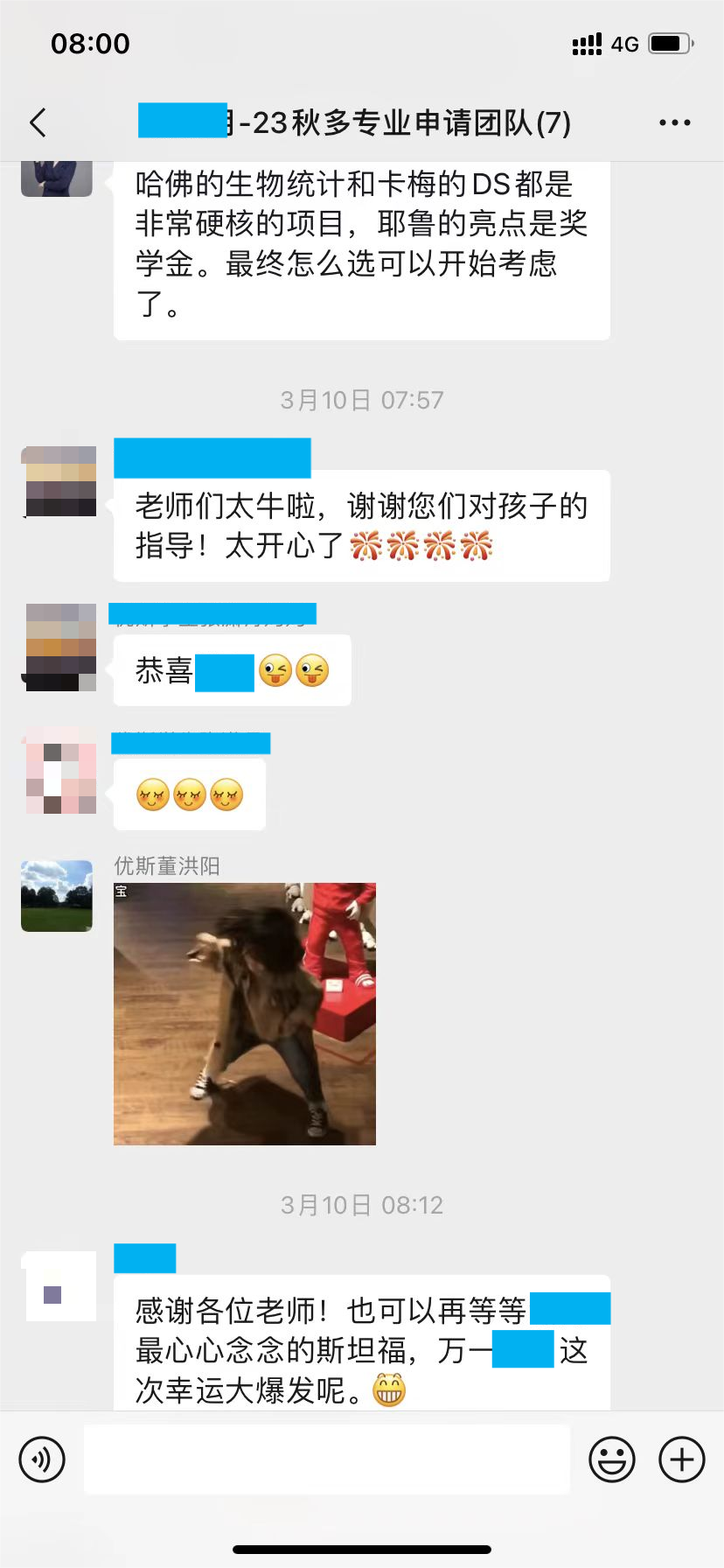
Task: Open avatar of the three-smiley-emoji sender
Action: 59,771
